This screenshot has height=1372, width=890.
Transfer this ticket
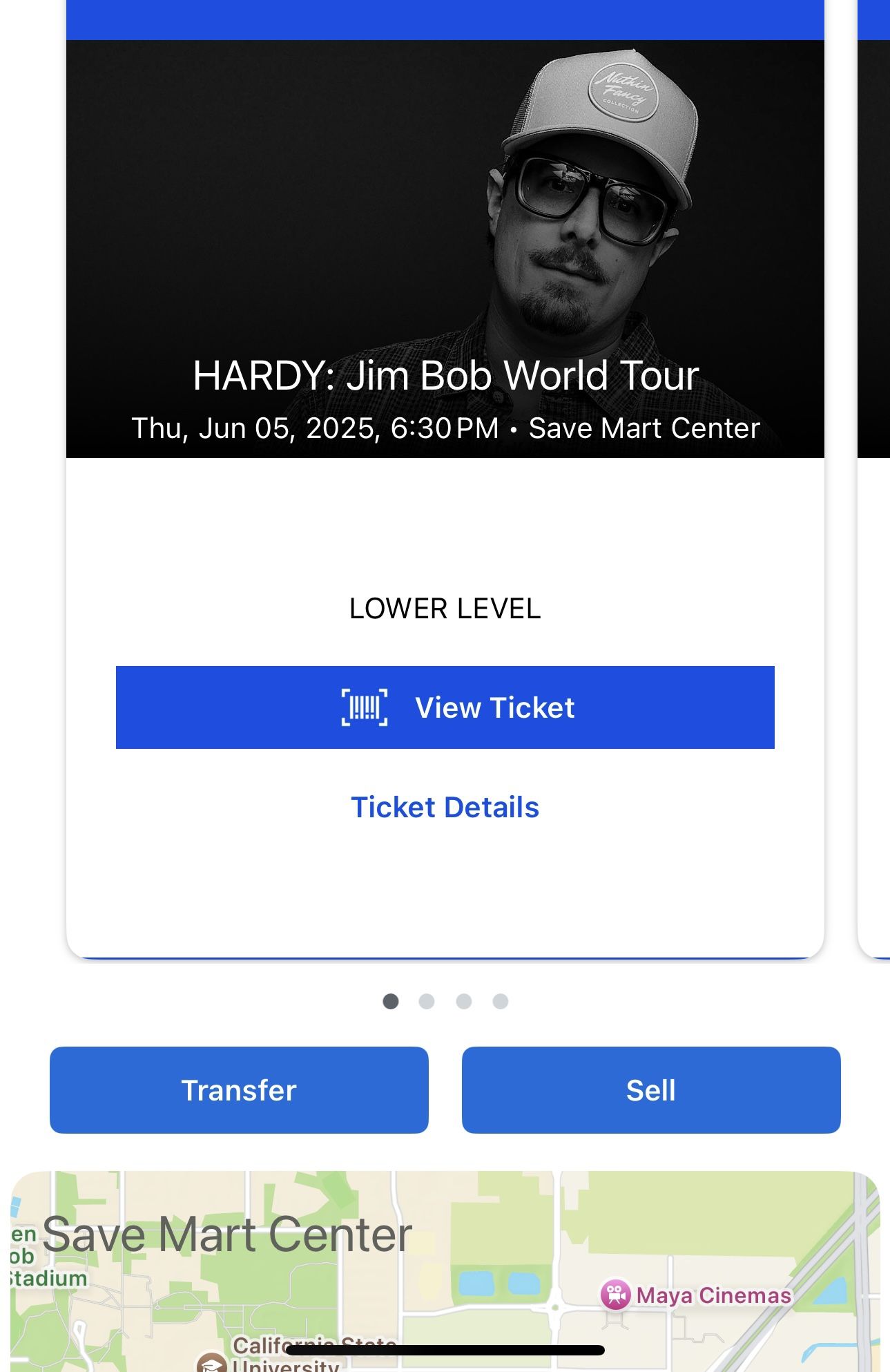coord(239,1090)
